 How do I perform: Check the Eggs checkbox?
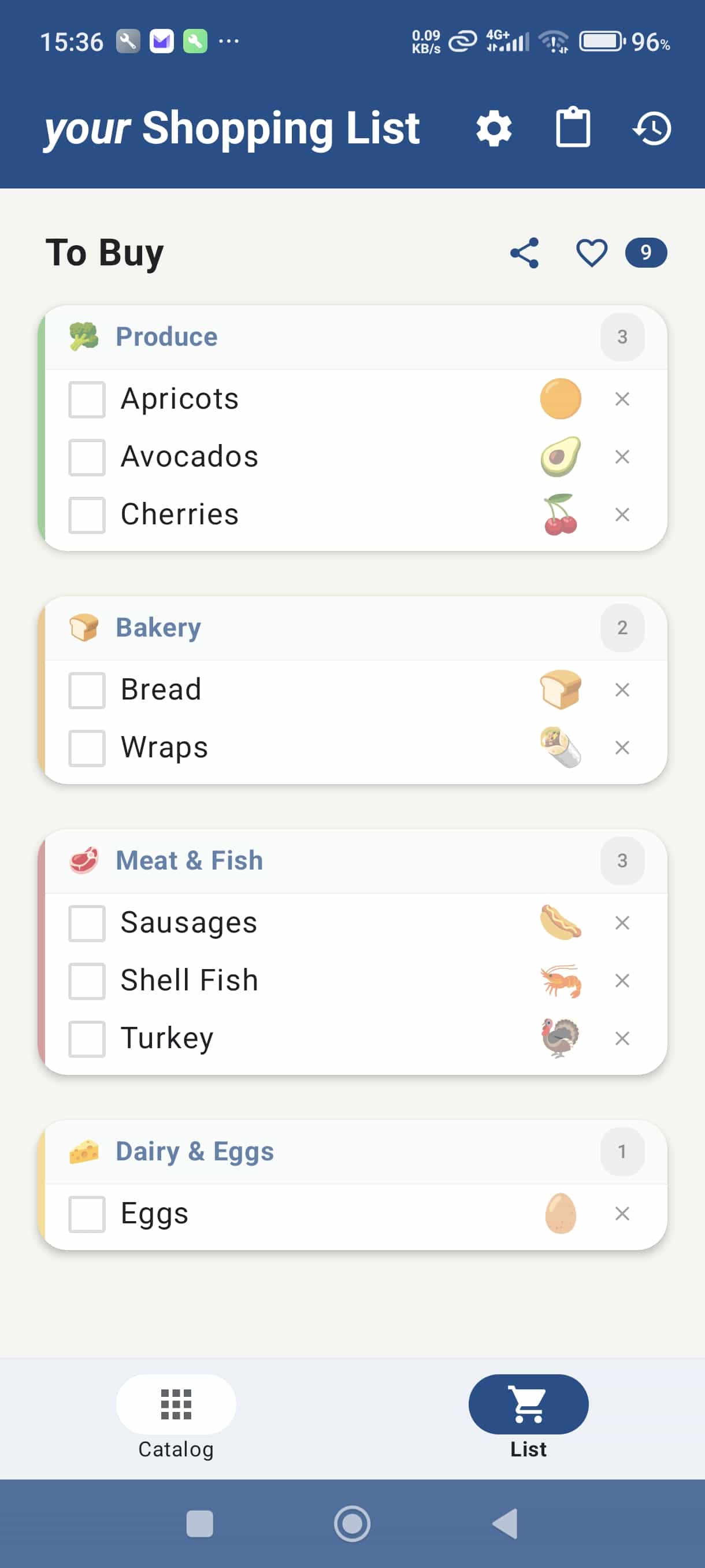tap(86, 1214)
